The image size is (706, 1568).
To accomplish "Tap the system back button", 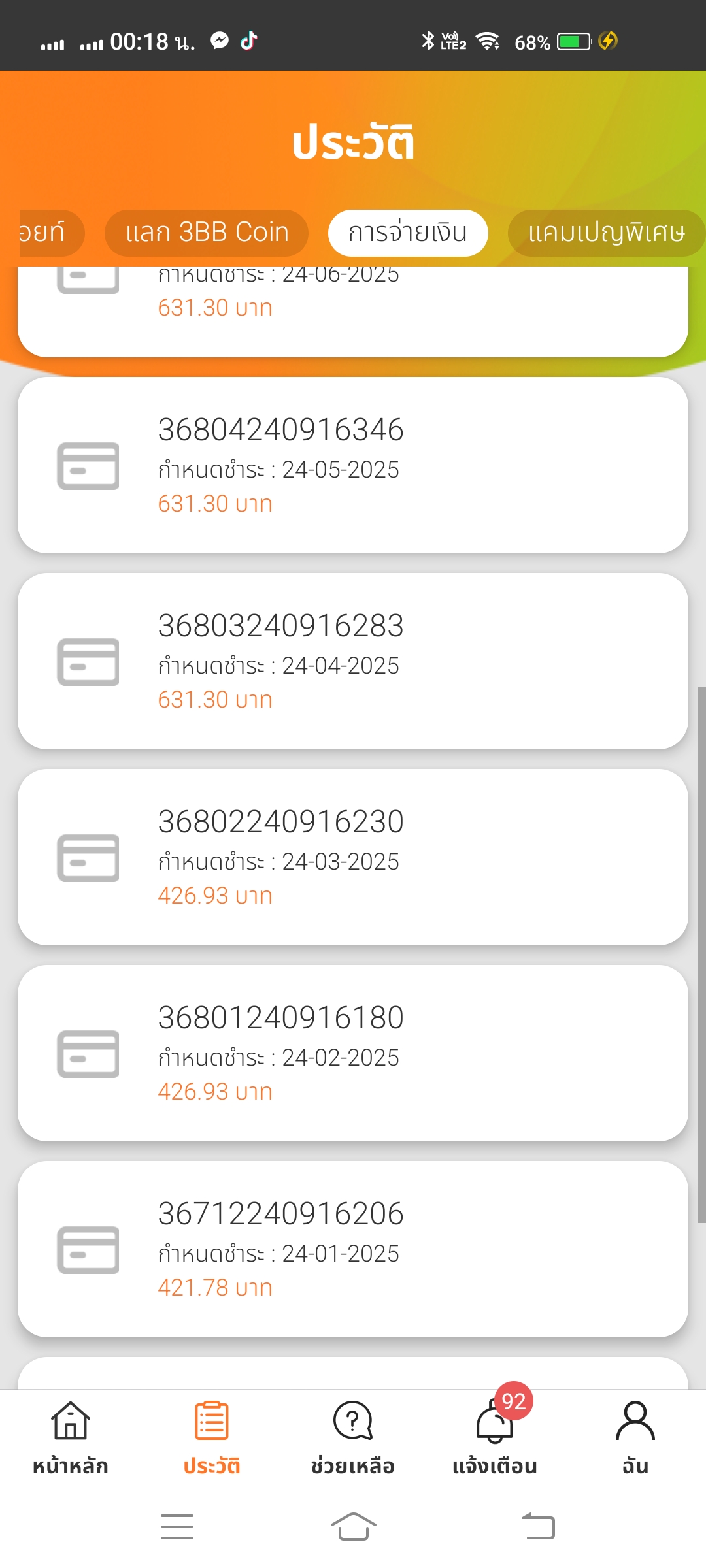I will [538, 1526].
